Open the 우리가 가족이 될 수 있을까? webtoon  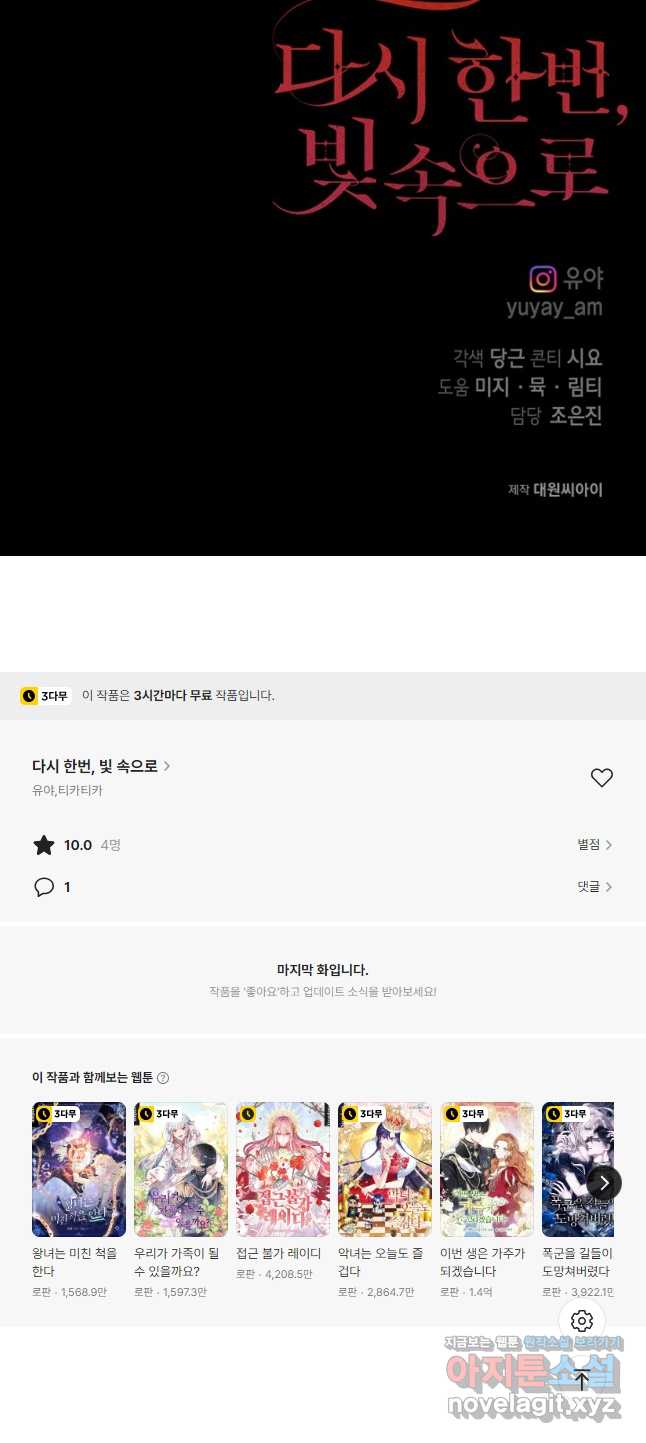[x=181, y=1169]
